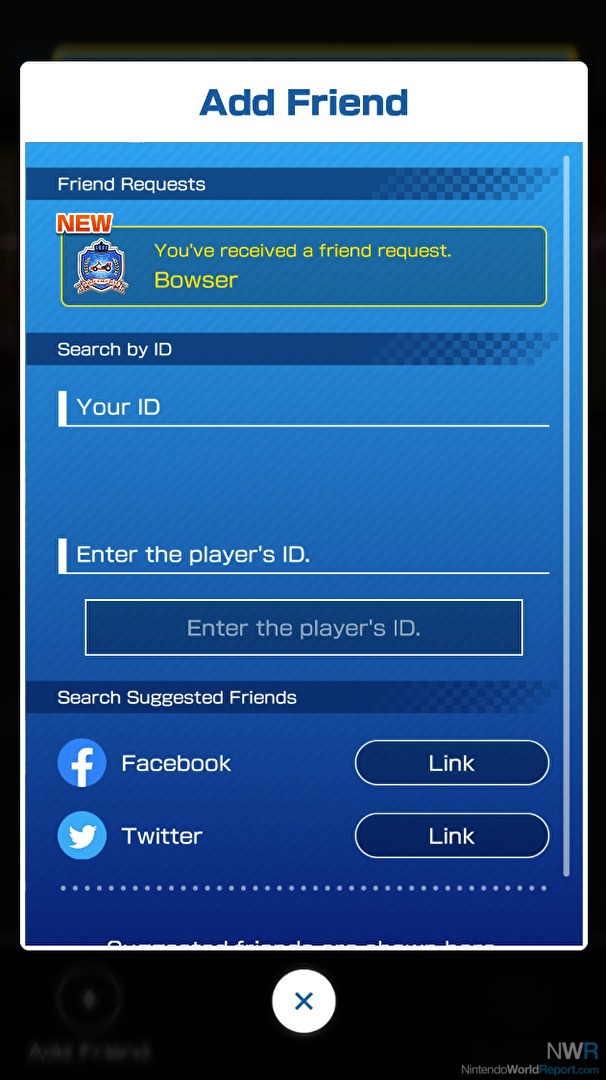Link your Facebook account
The width and height of the screenshot is (606, 1080).
click(452, 762)
